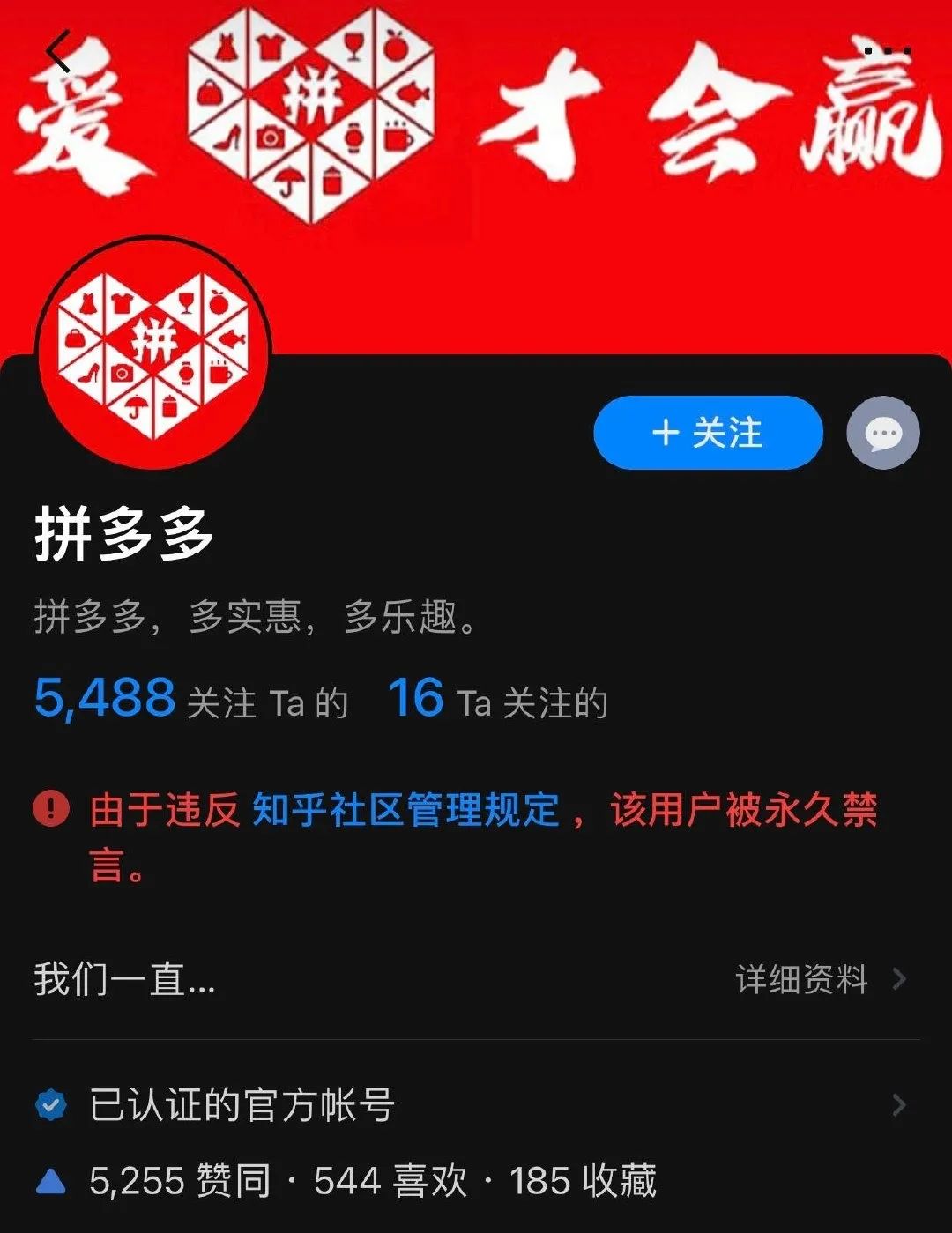Open 详细资料 profile details
952x1233 pixels.
(x=820, y=979)
